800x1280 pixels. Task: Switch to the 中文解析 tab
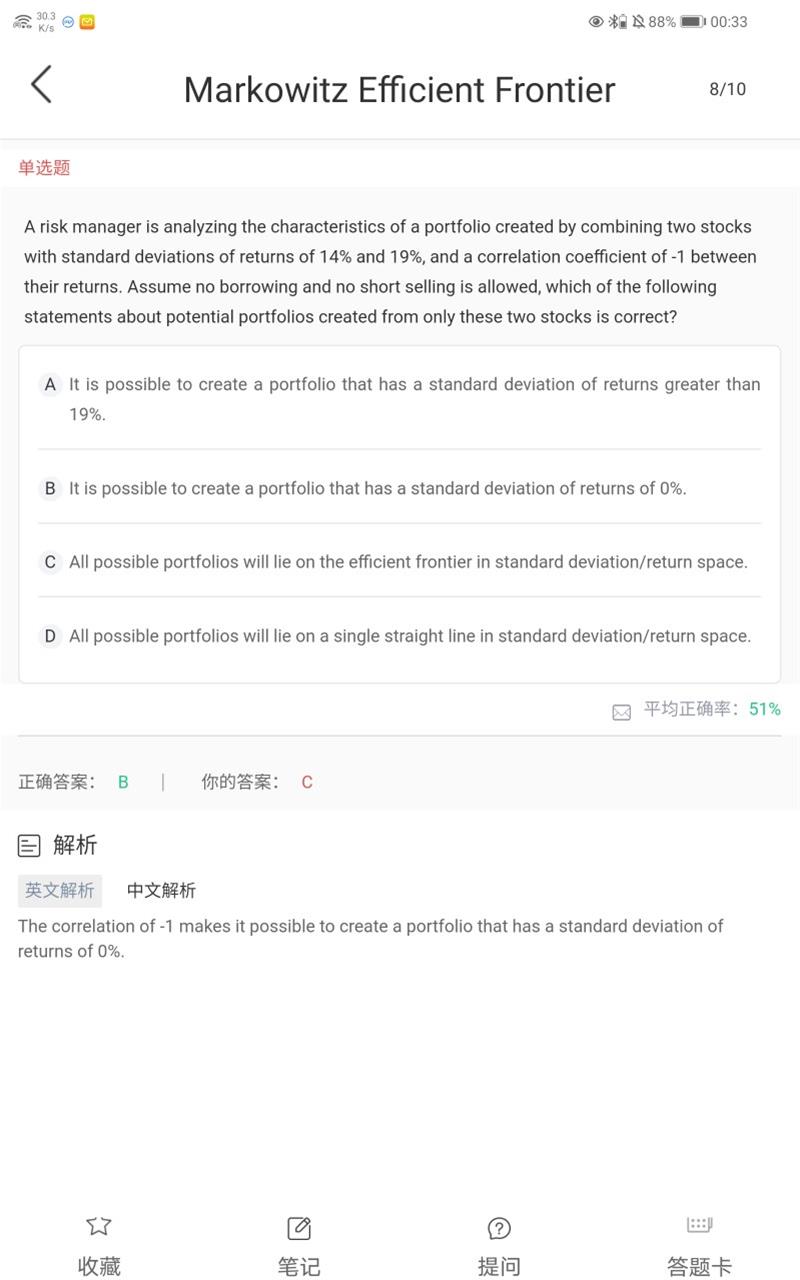(x=161, y=890)
